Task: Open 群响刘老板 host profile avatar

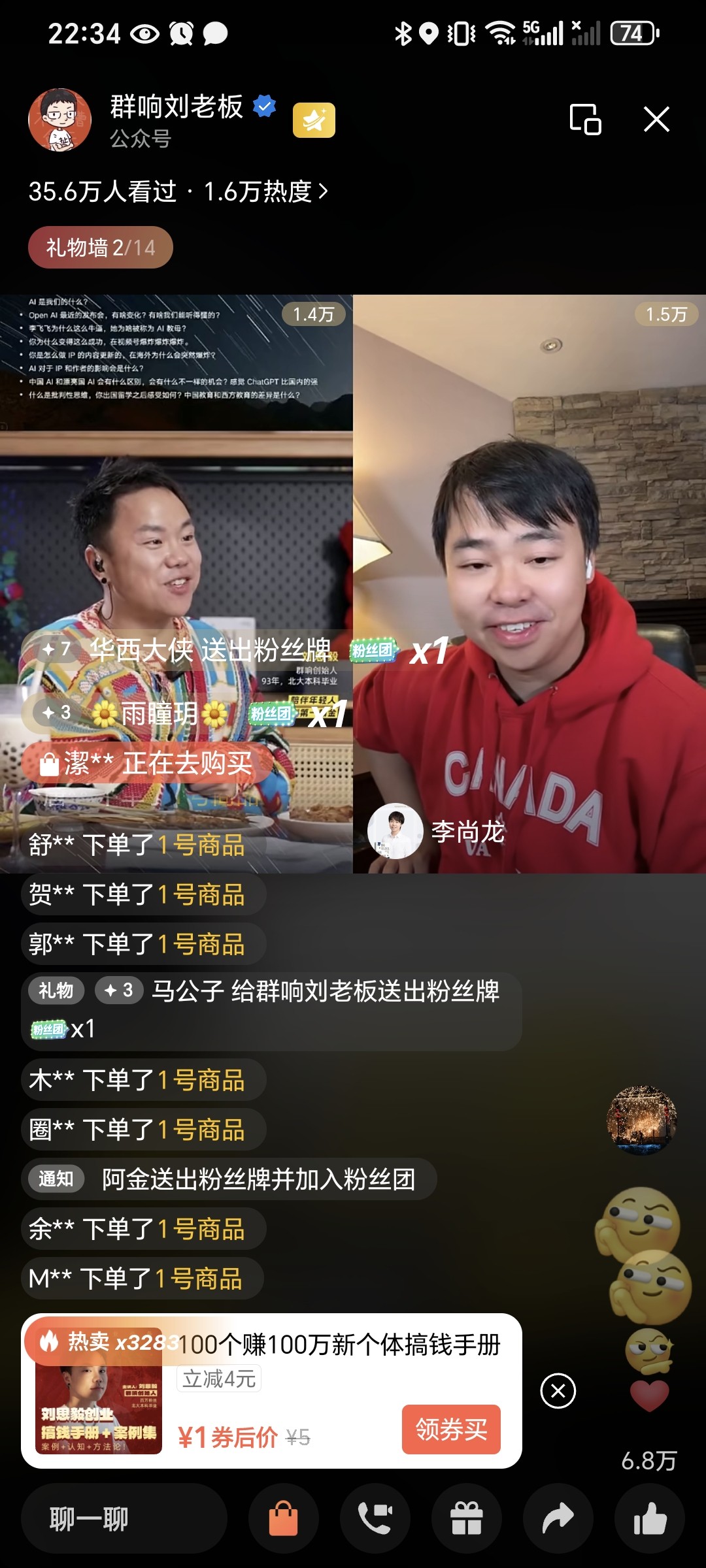Action: click(x=59, y=120)
